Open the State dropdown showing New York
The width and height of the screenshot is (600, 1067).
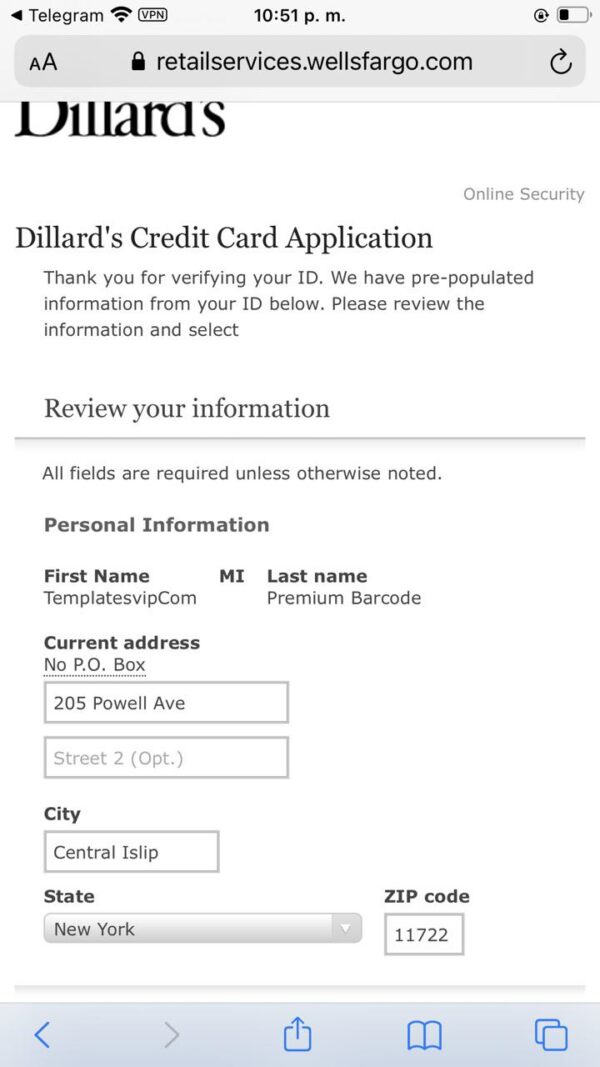[203, 928]
